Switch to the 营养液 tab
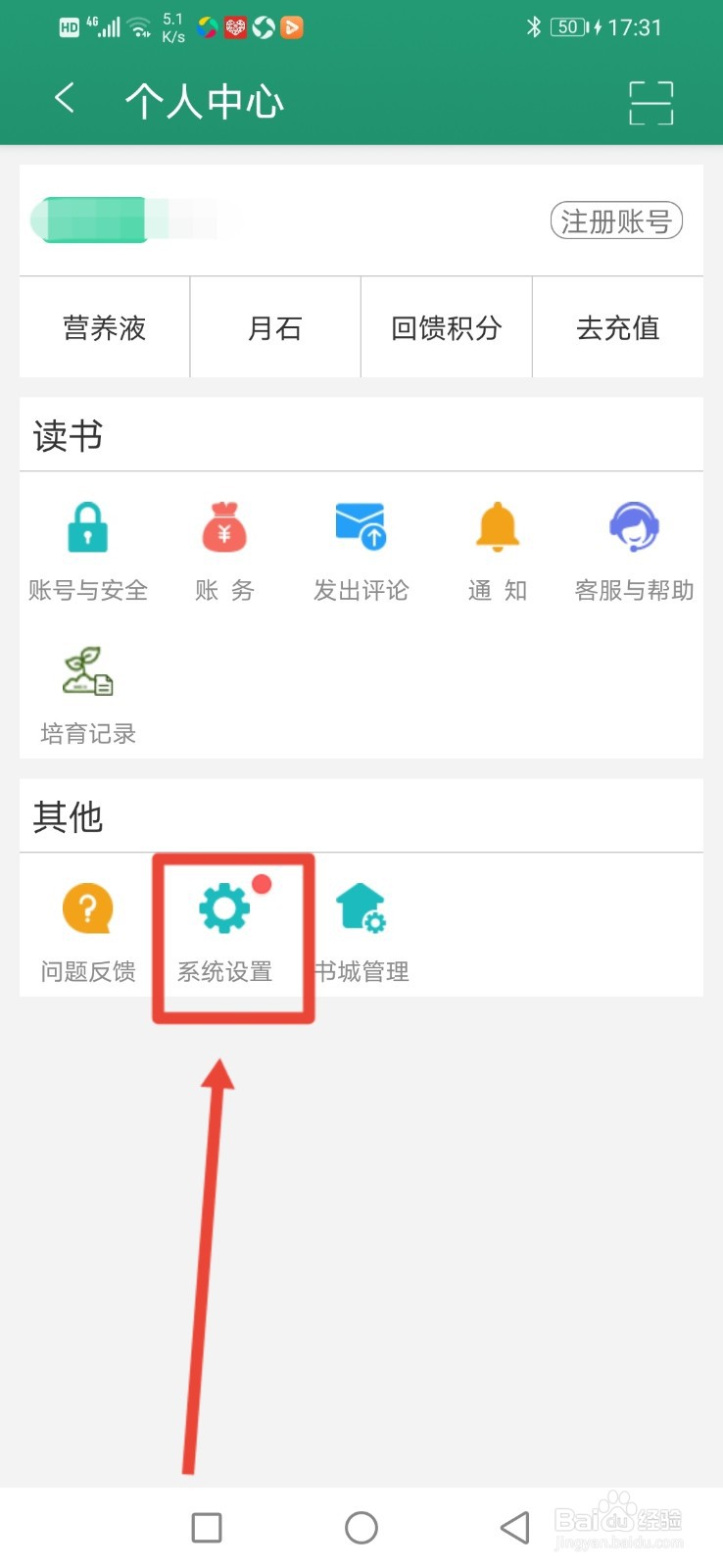The width and height of the screenshot is (723, 1568). (104, 327)
